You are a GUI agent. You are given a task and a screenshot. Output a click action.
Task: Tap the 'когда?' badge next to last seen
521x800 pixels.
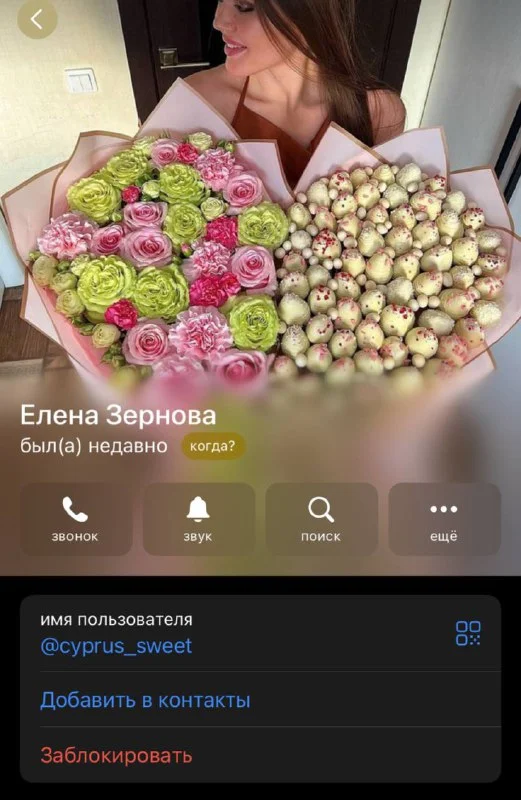[x=213, y=446]
